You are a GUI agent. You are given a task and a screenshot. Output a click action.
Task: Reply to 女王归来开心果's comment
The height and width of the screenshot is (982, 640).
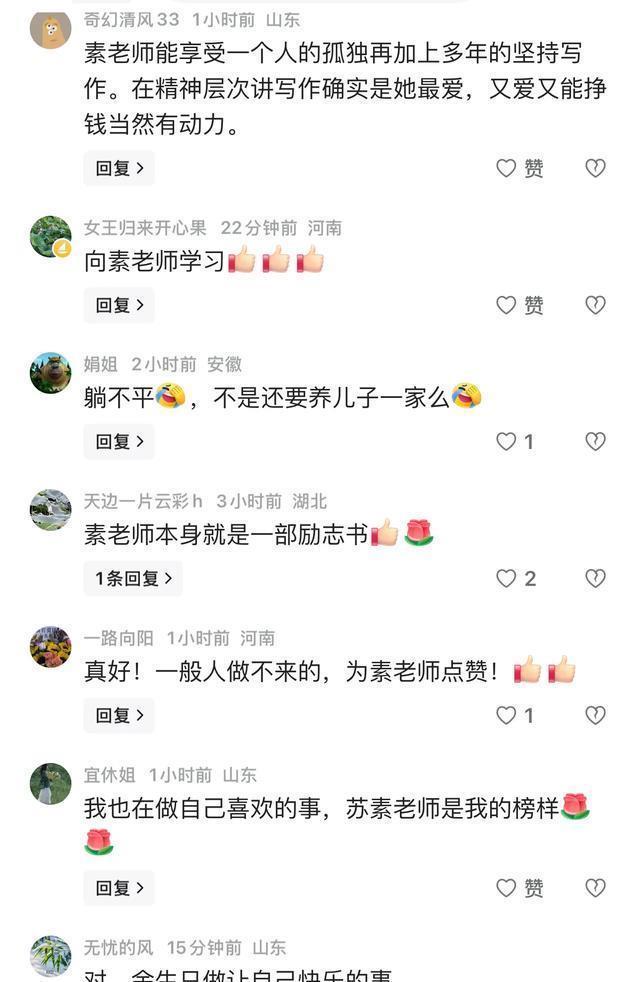119,305
